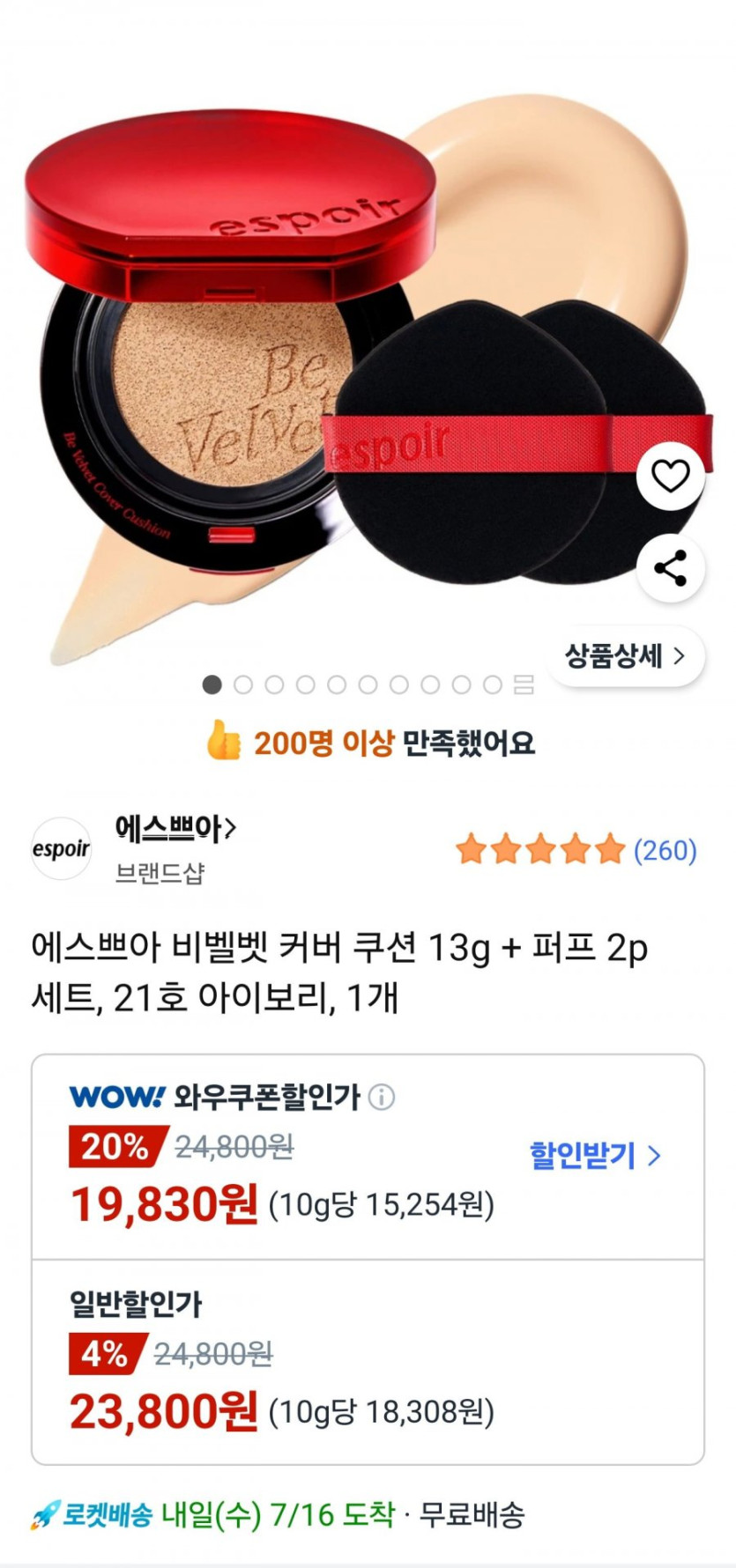View all images via list indicator icon
This screenshot has height=1568, width=736.
(524, 684)
